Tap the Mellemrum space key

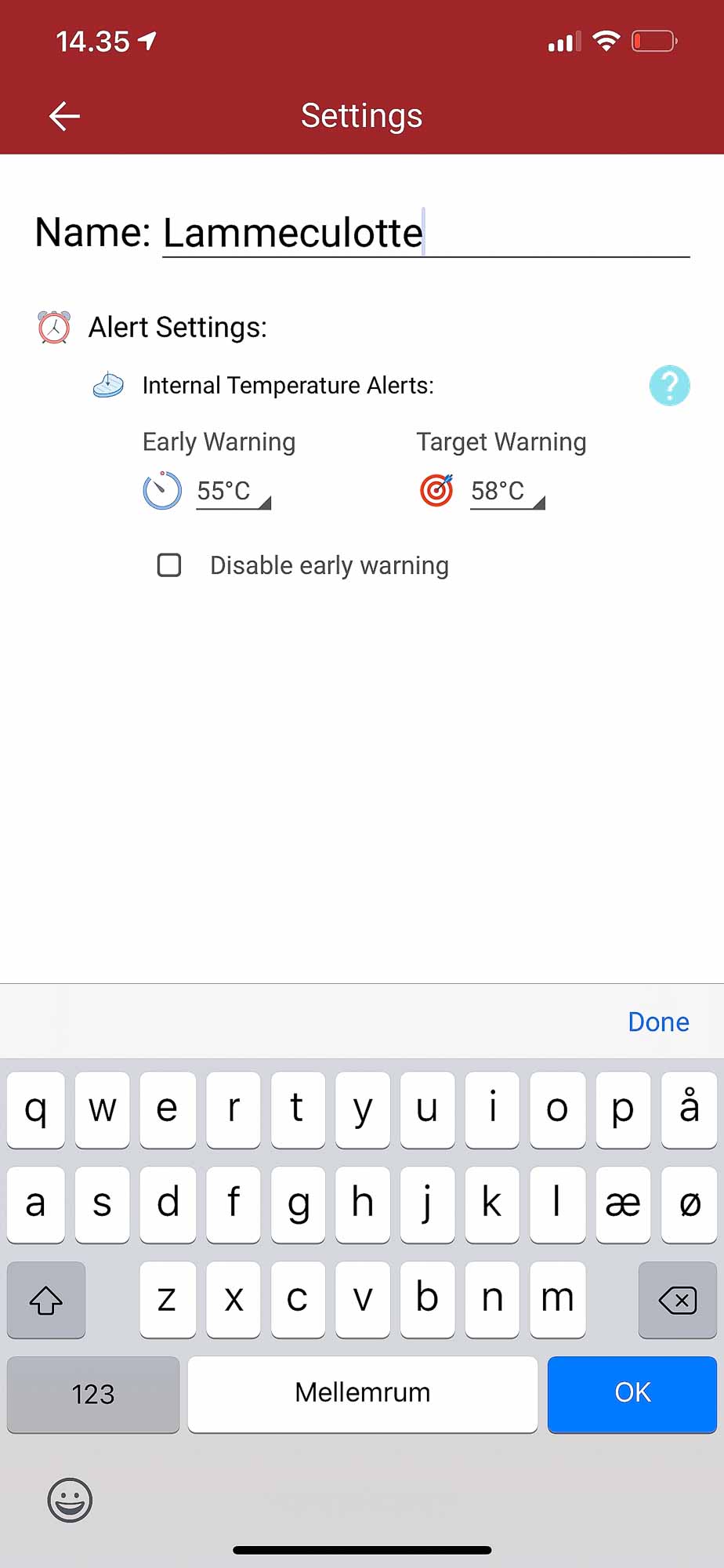coord(363,1393)
